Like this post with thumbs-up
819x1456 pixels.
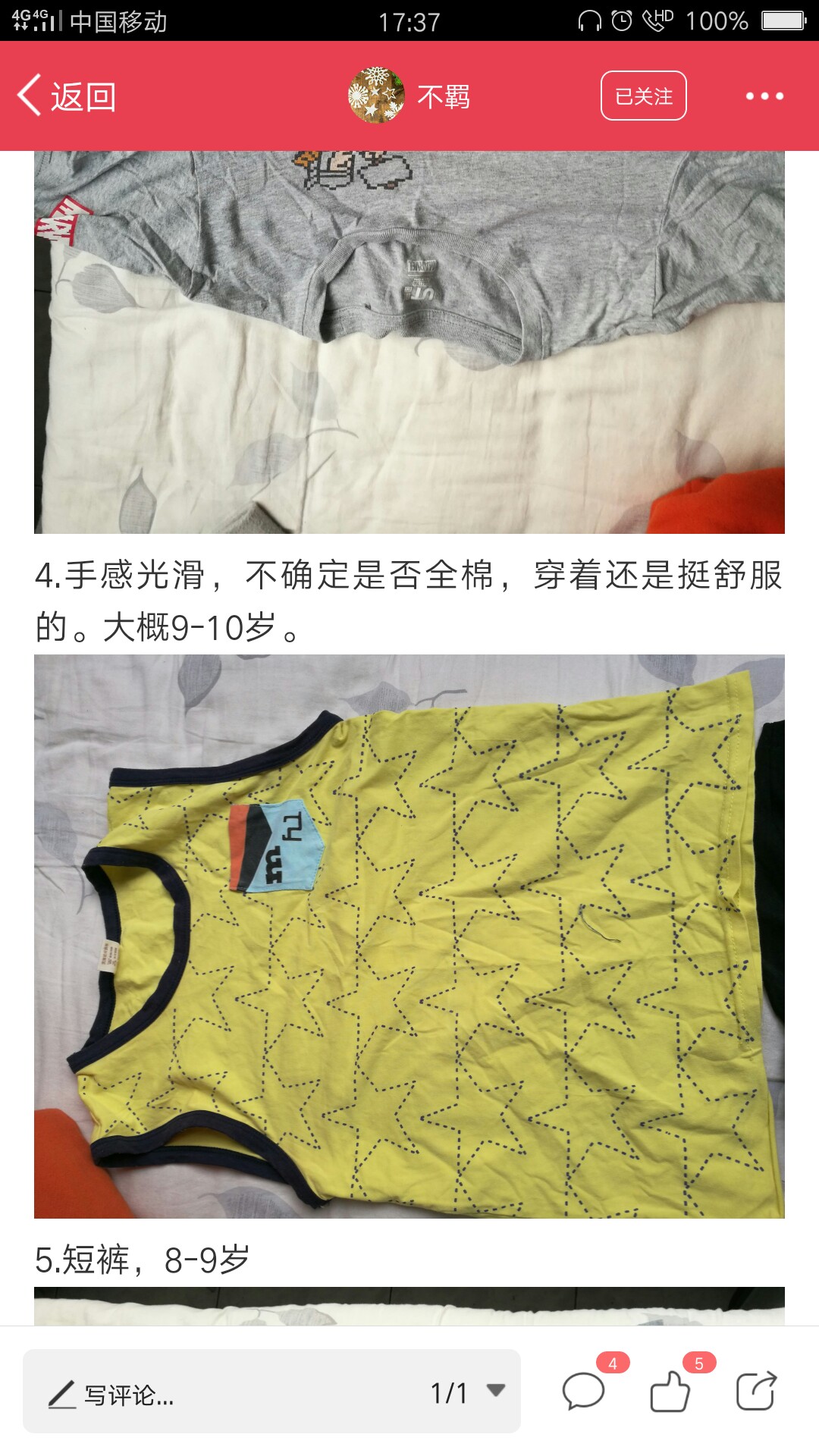[x=670, y=1392]
